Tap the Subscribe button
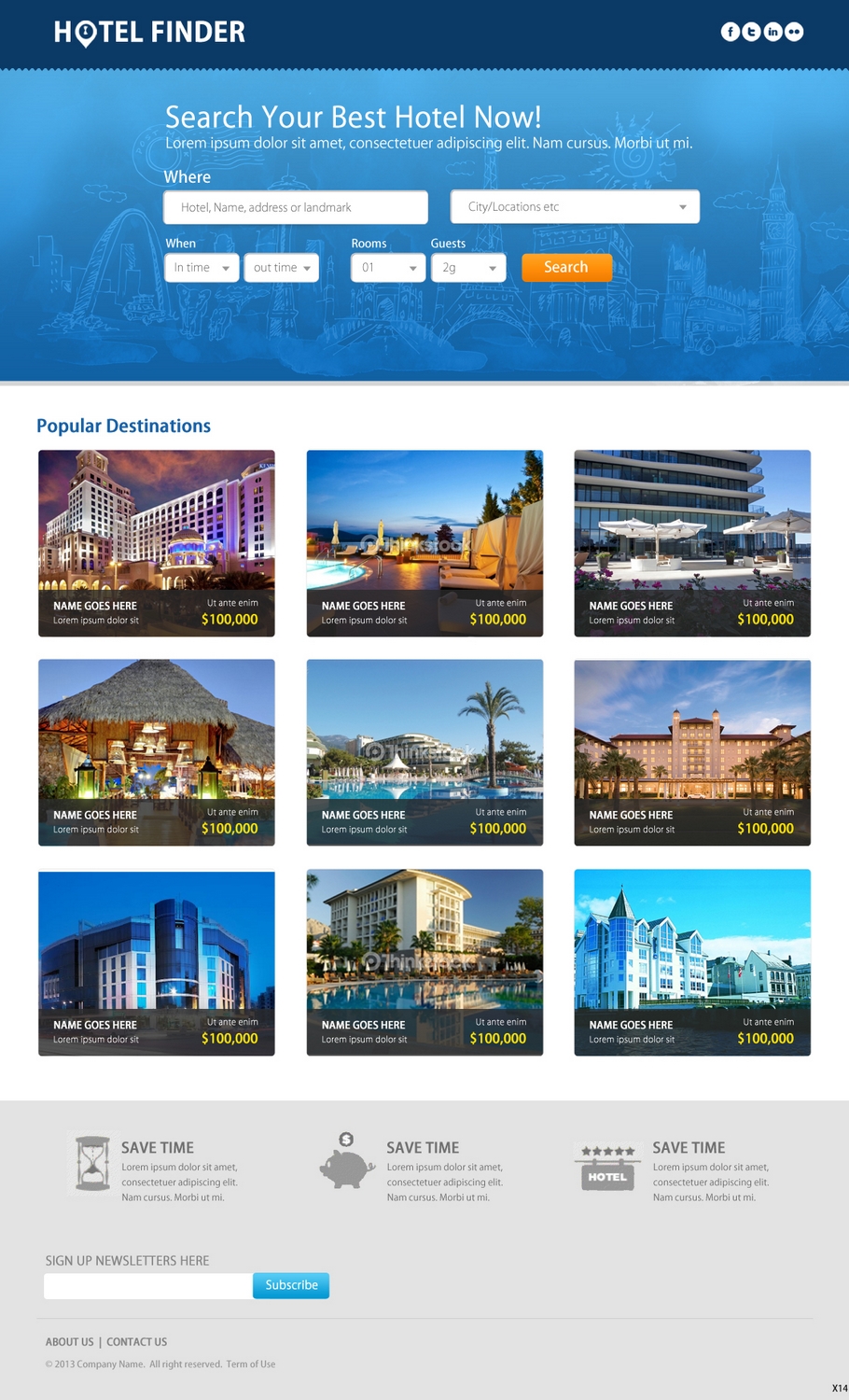This screenshot has height=1400, width=849. tap(291, 1286)
